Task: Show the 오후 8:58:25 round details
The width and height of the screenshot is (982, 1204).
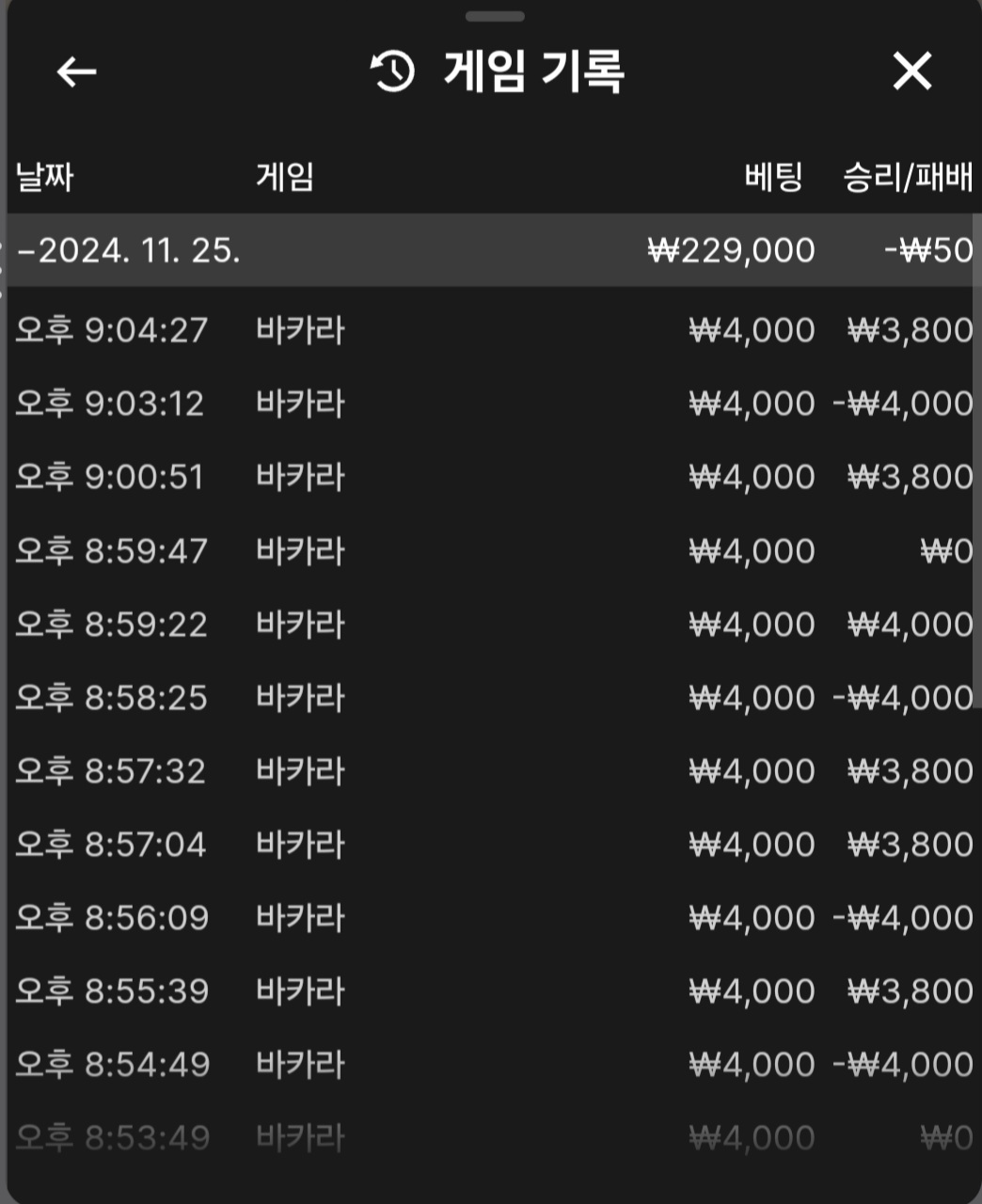Action: tap(491, 697)
